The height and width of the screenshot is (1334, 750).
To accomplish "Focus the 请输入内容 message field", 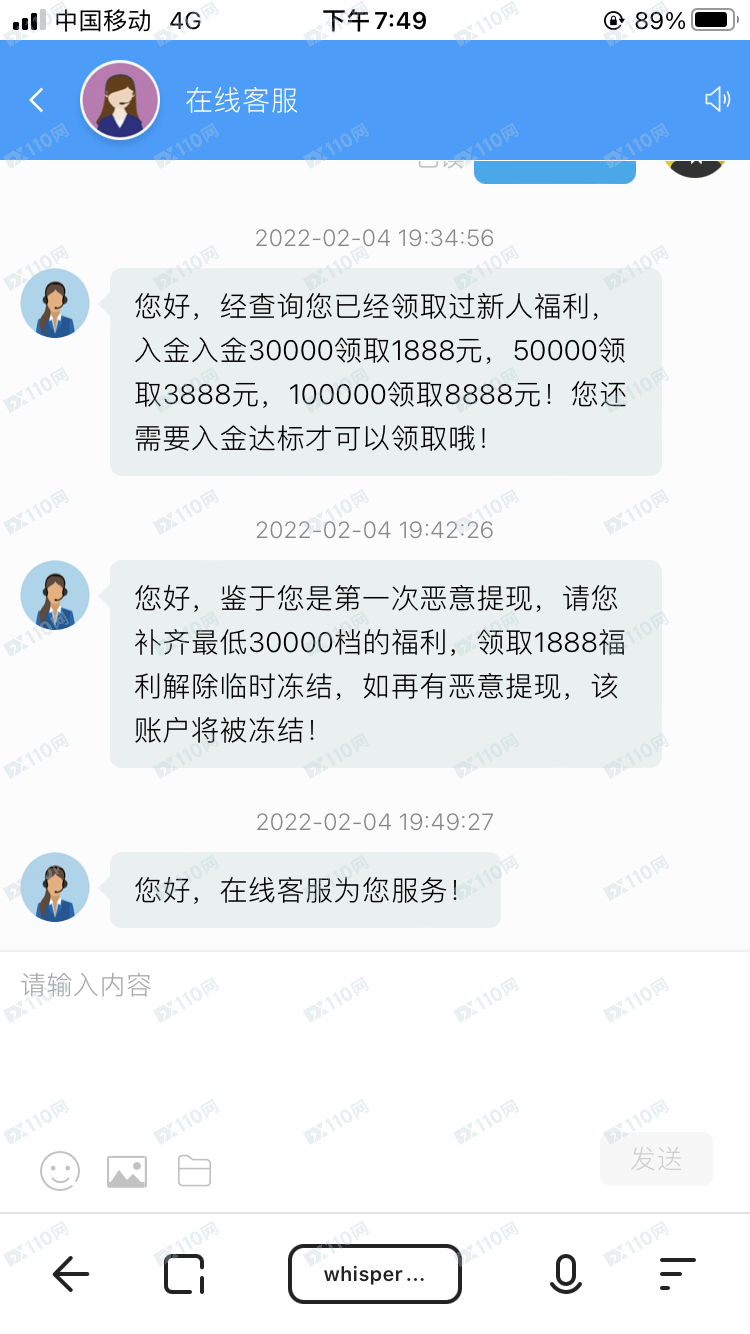I will pos(374,1030).
